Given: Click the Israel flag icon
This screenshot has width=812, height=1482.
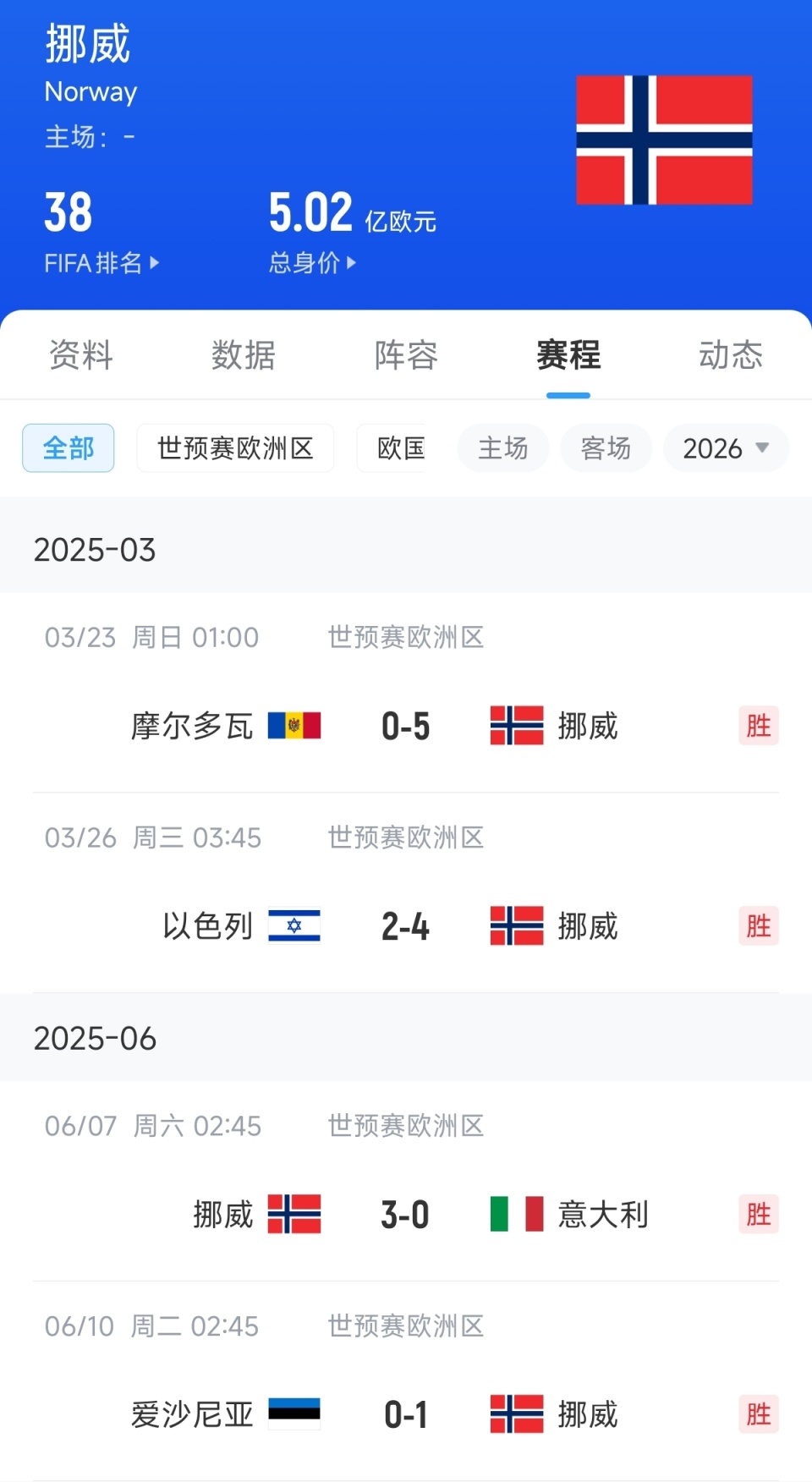Looking at the screenshot, I should (294, 925).
